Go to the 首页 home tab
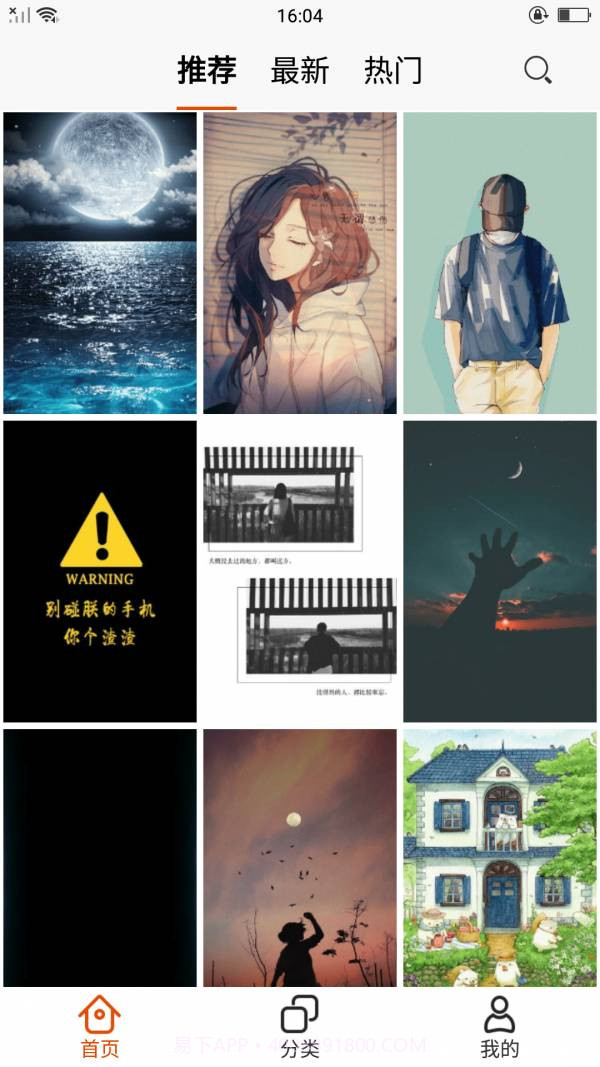The height and width of the screenshot is (1067, 600). 100,1027
